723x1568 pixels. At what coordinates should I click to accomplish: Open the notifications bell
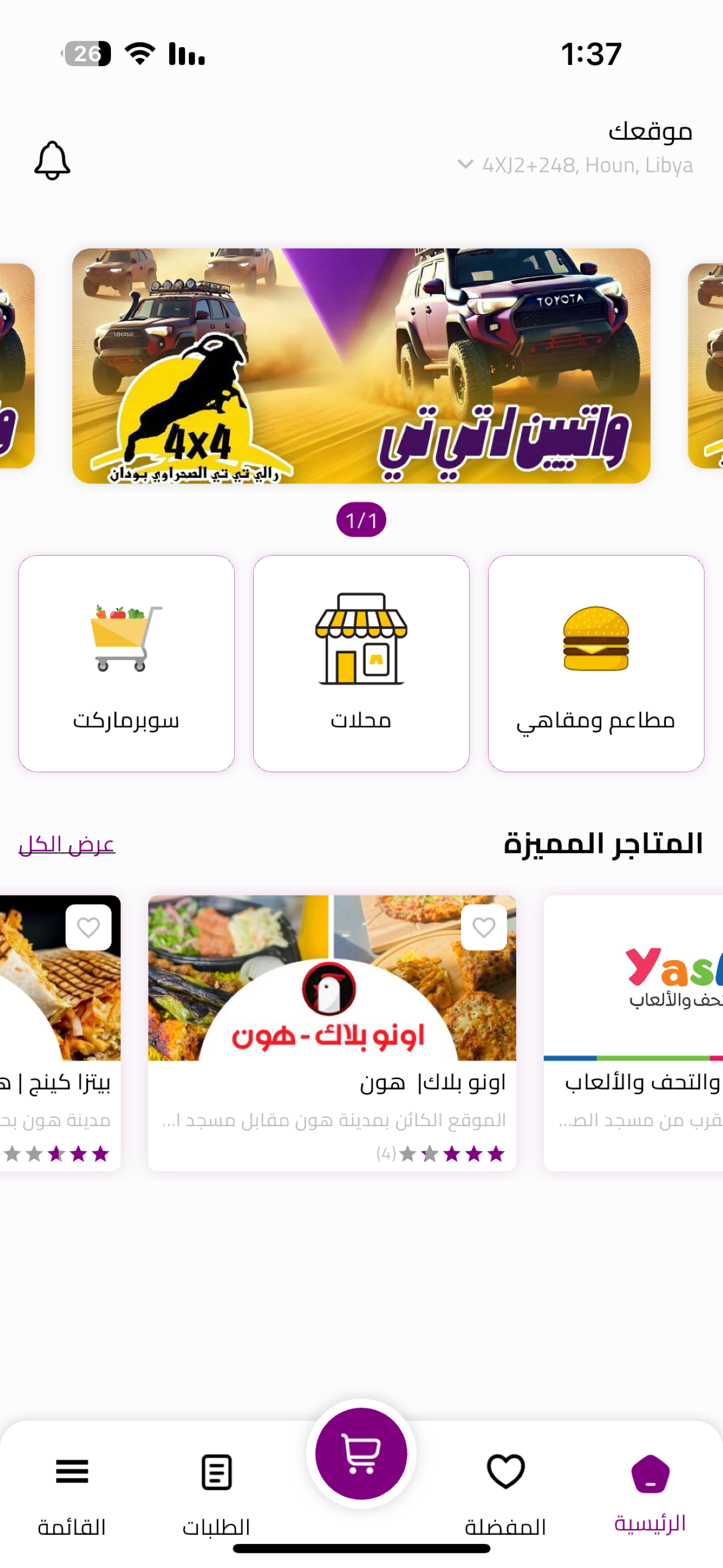tap(52, 161)
